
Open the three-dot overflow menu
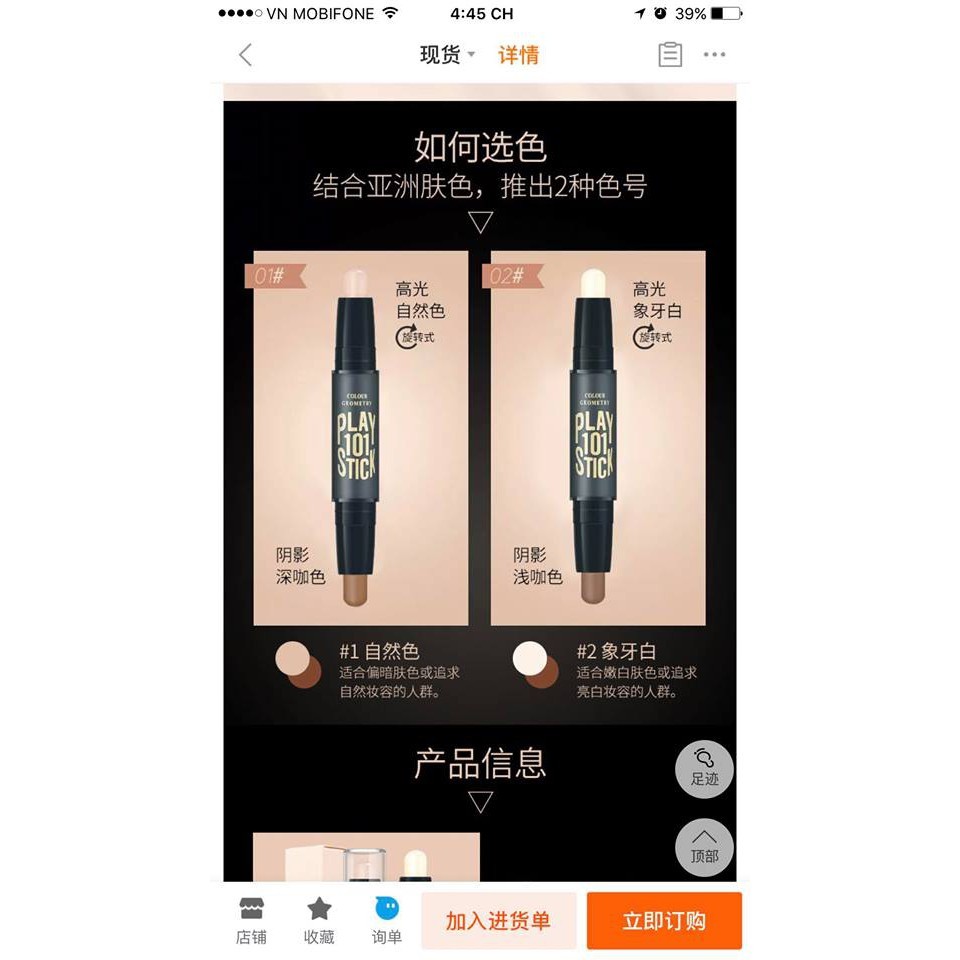714,55
